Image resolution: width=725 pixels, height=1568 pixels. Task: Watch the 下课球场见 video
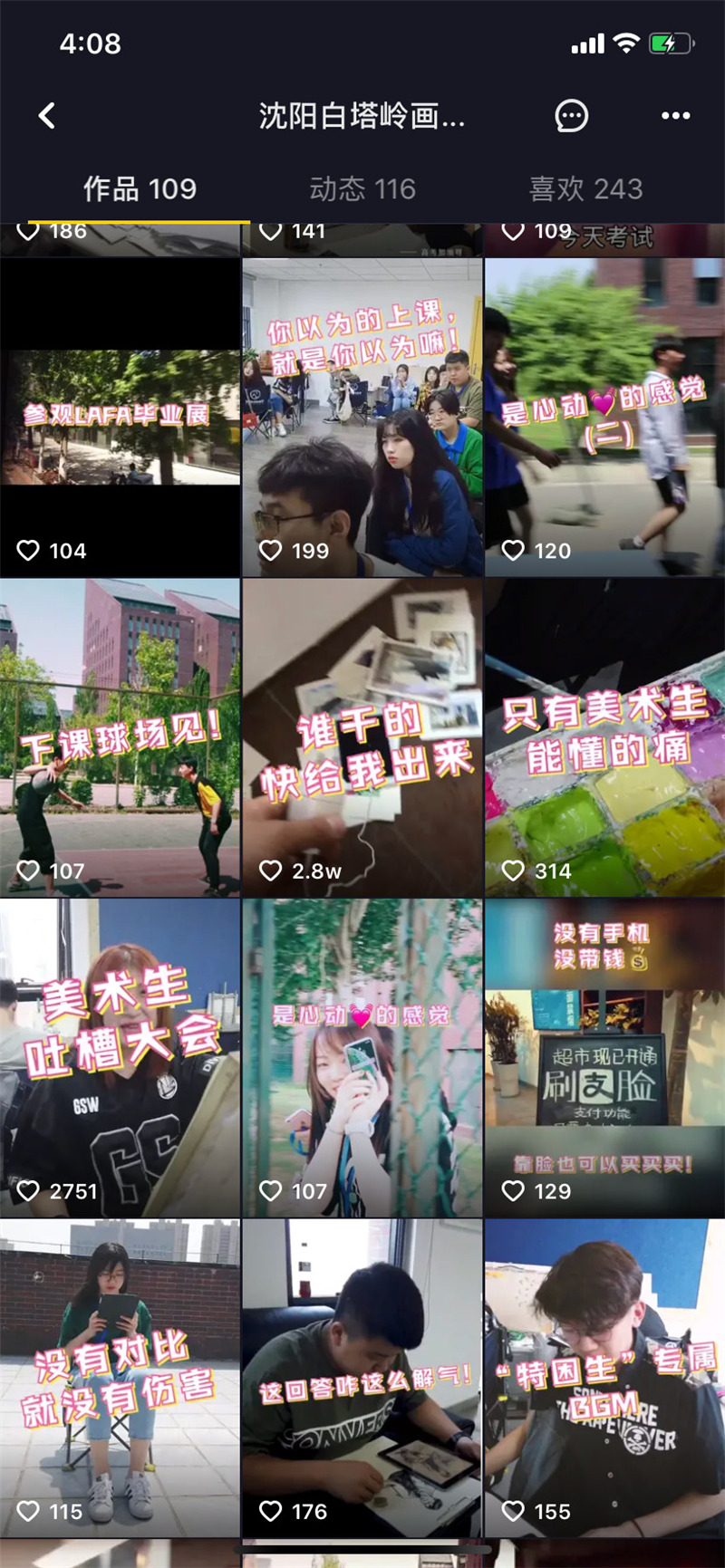pos(120,737)
